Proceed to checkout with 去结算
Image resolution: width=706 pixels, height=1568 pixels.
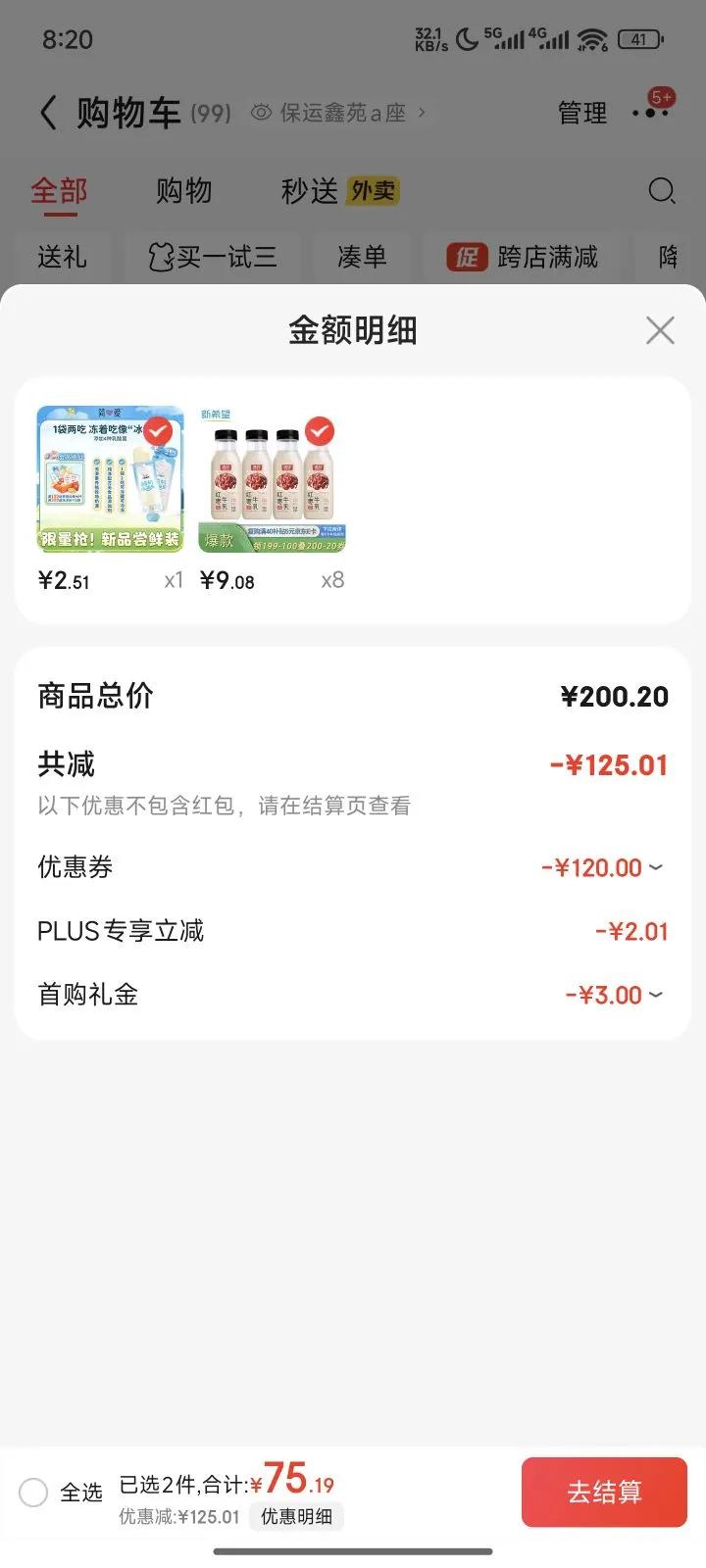click(604, 1493)
